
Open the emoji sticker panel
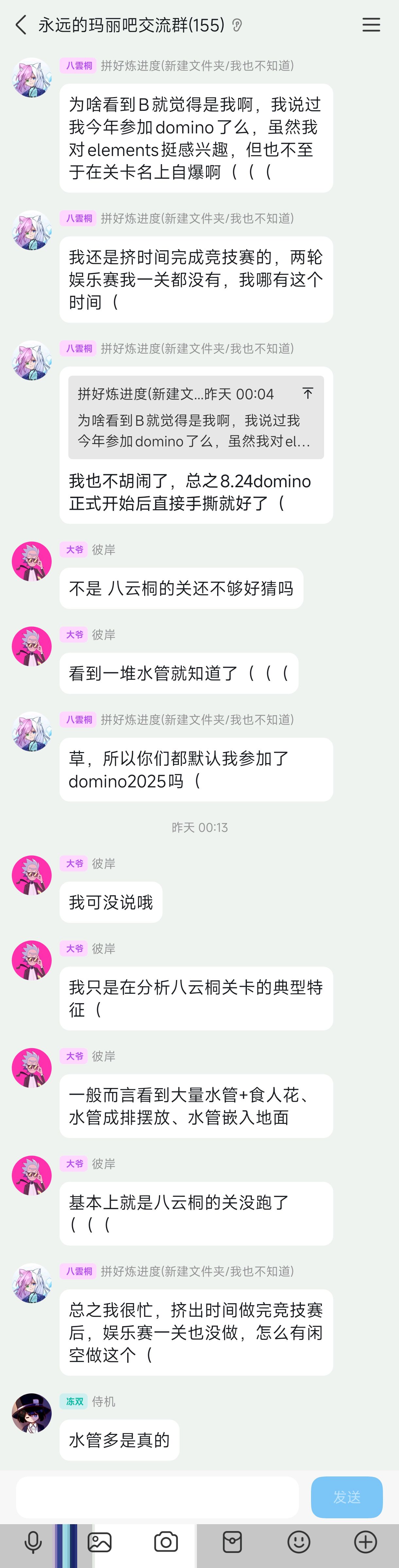299,1542
